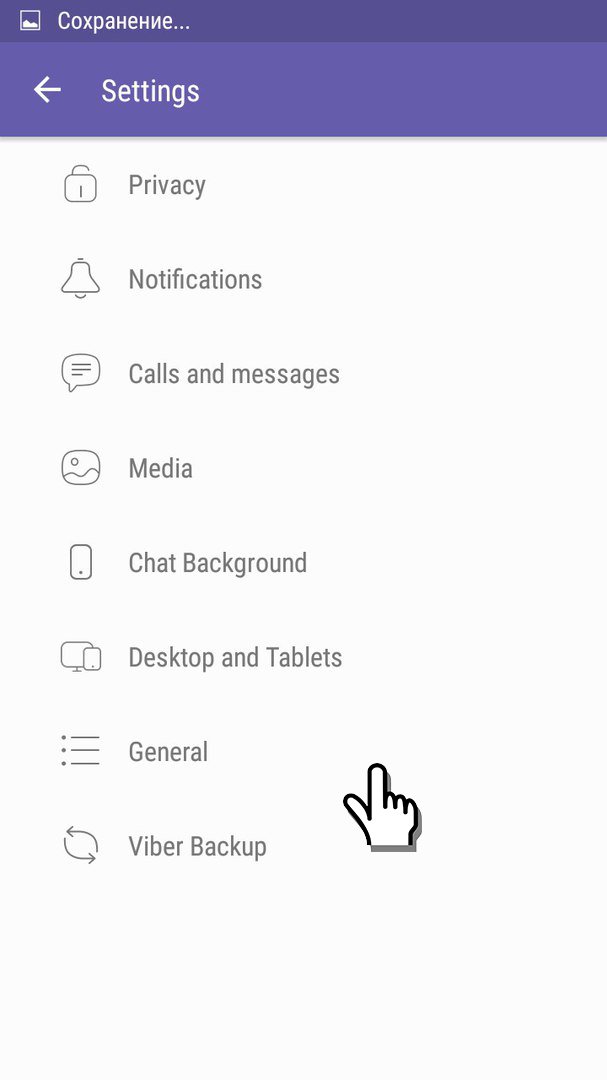The height and width of the screenshot is (1080, 607).
Task: Change the Chat Background
Action: point(217,563)
